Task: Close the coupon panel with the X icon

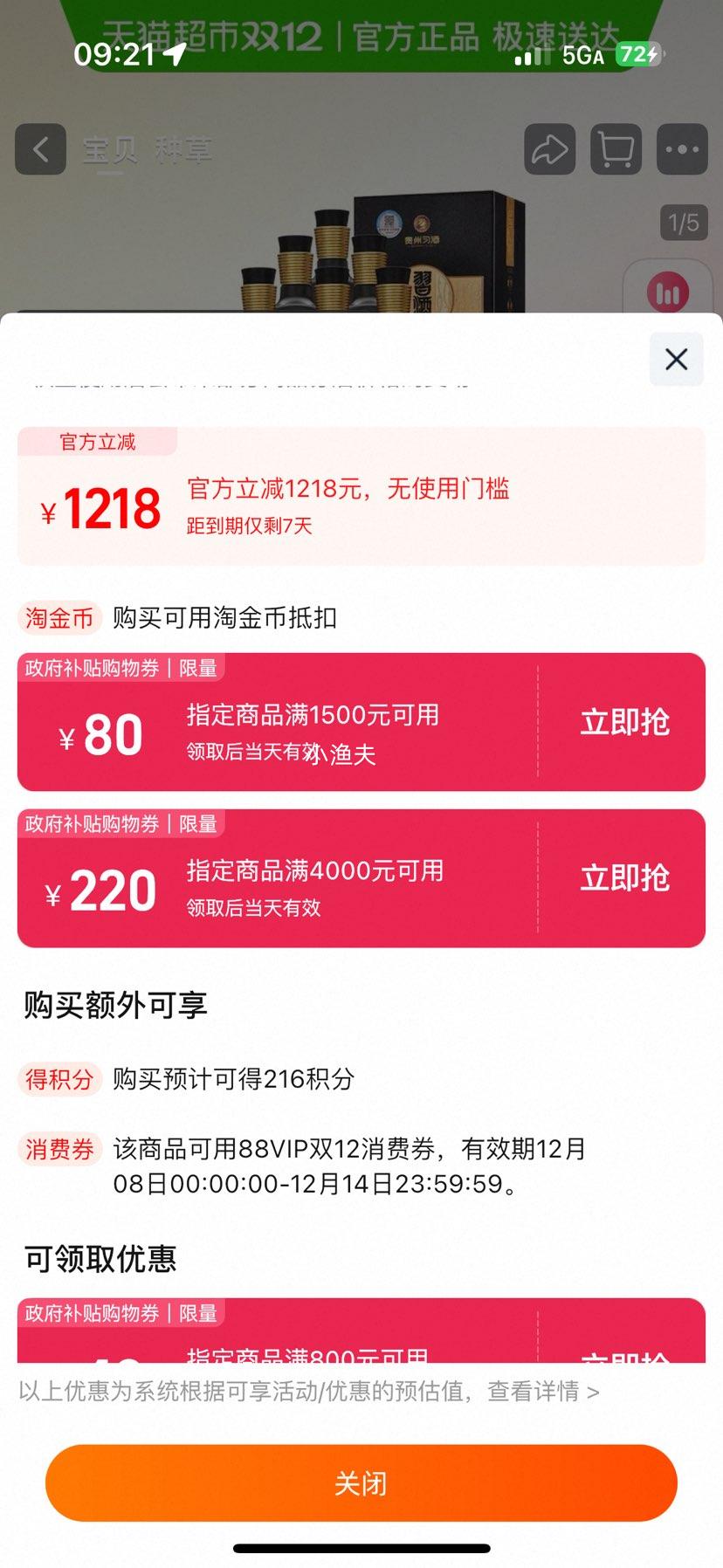Action: tap(675, 359)
